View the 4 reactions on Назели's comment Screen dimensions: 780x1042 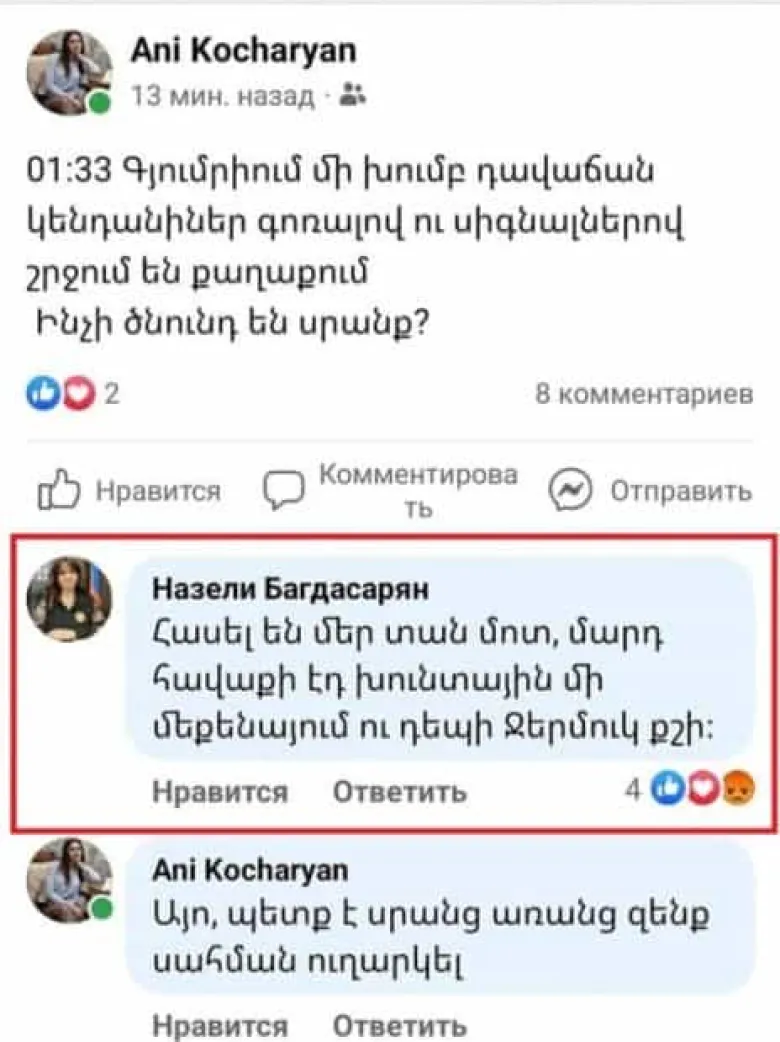690,790
